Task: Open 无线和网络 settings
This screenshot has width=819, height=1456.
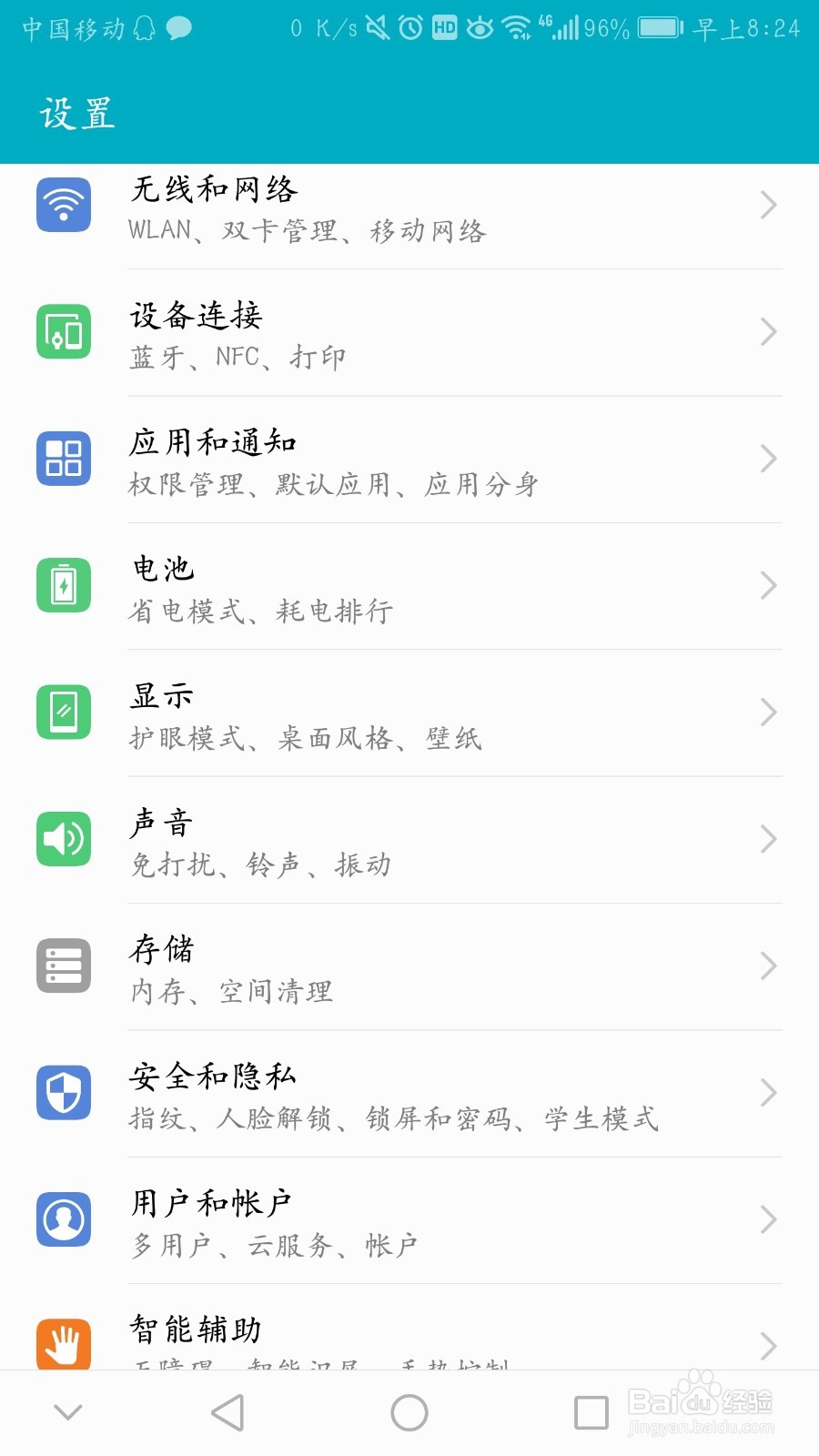Action: (x=409, y=206)
